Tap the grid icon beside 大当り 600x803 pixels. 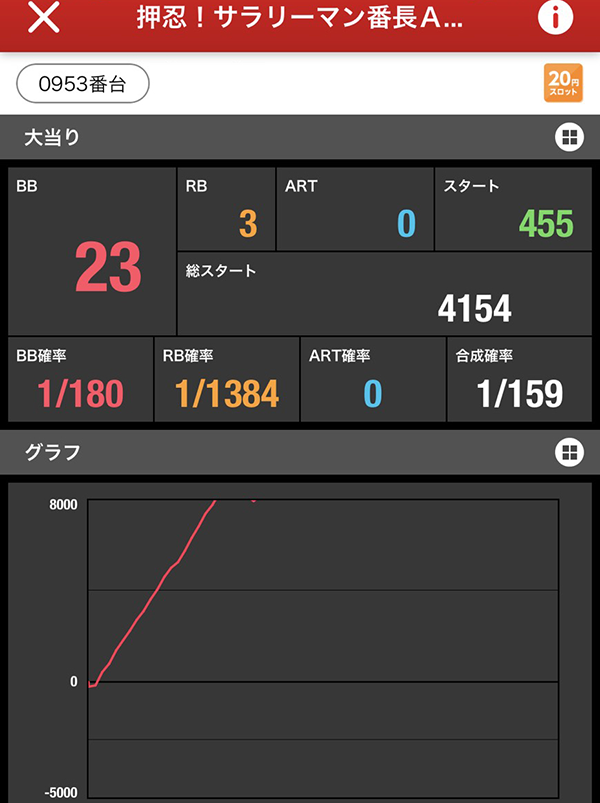coord(568,138)
